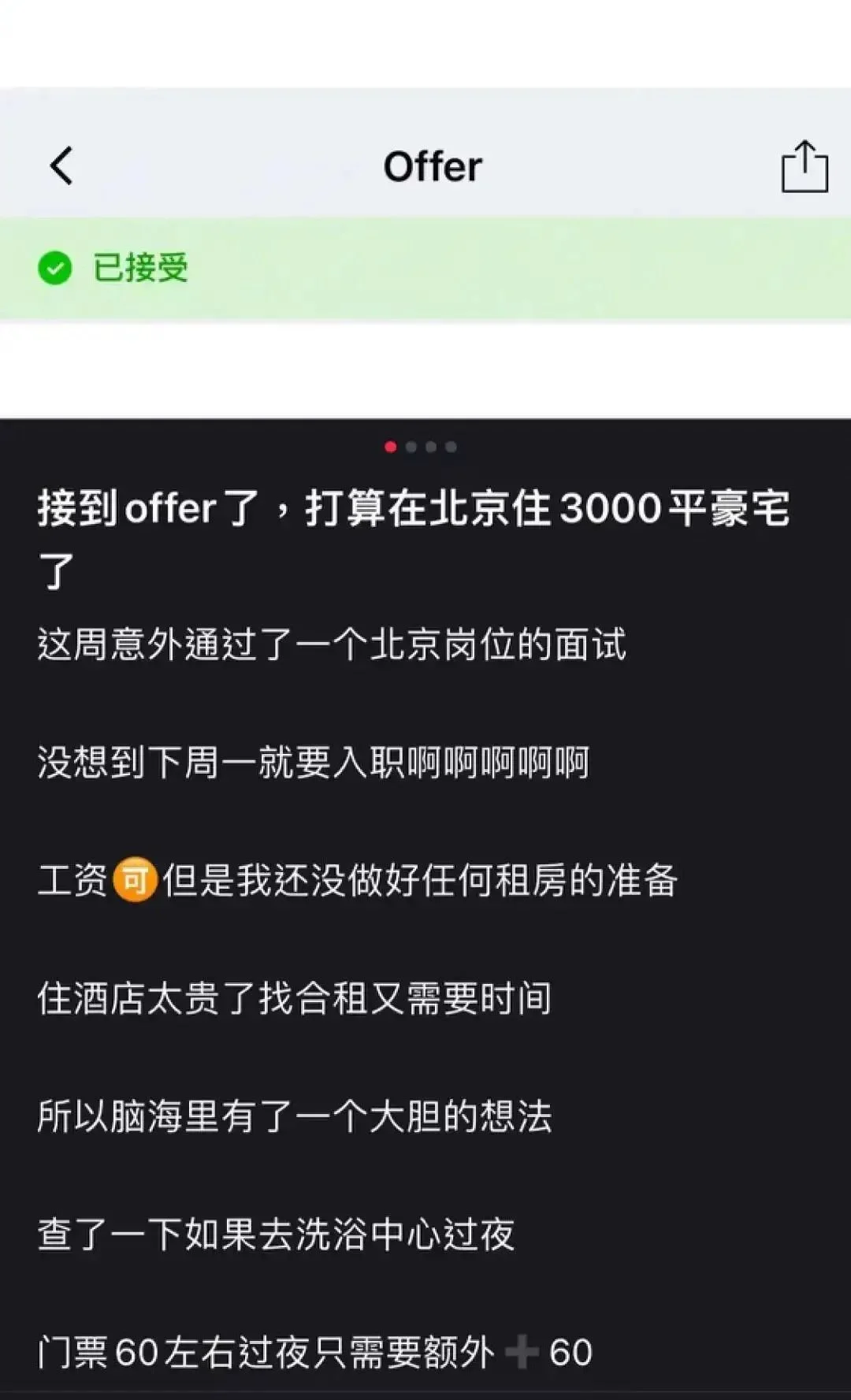The height and width of the screenshot is (1400, 851).
Task: Tap the image carousel page indicator dots
Action: [421, 447]
